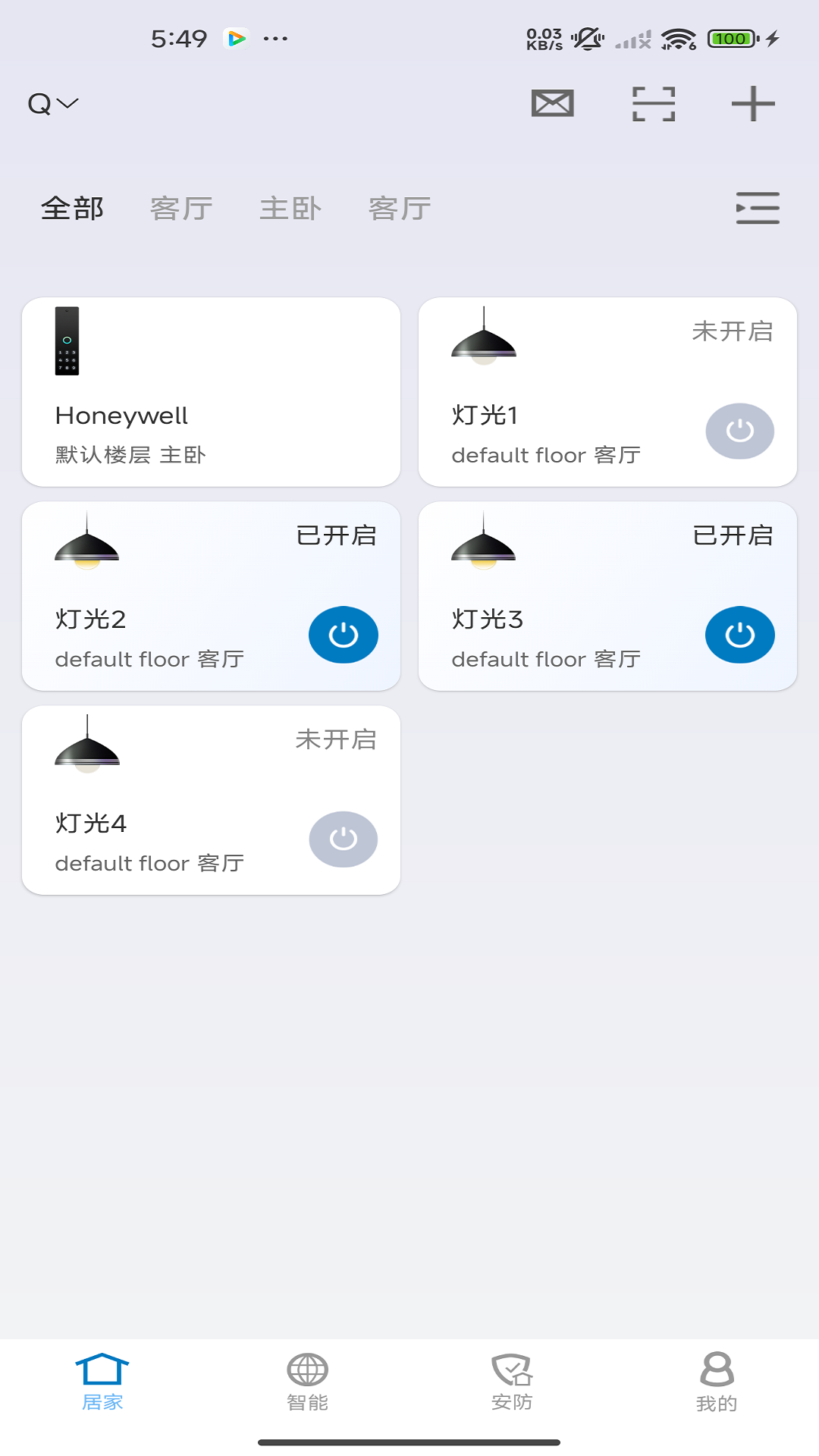Turn off 灯光3 with its power button
The image size is (819, 1456).
click(739, 635)
